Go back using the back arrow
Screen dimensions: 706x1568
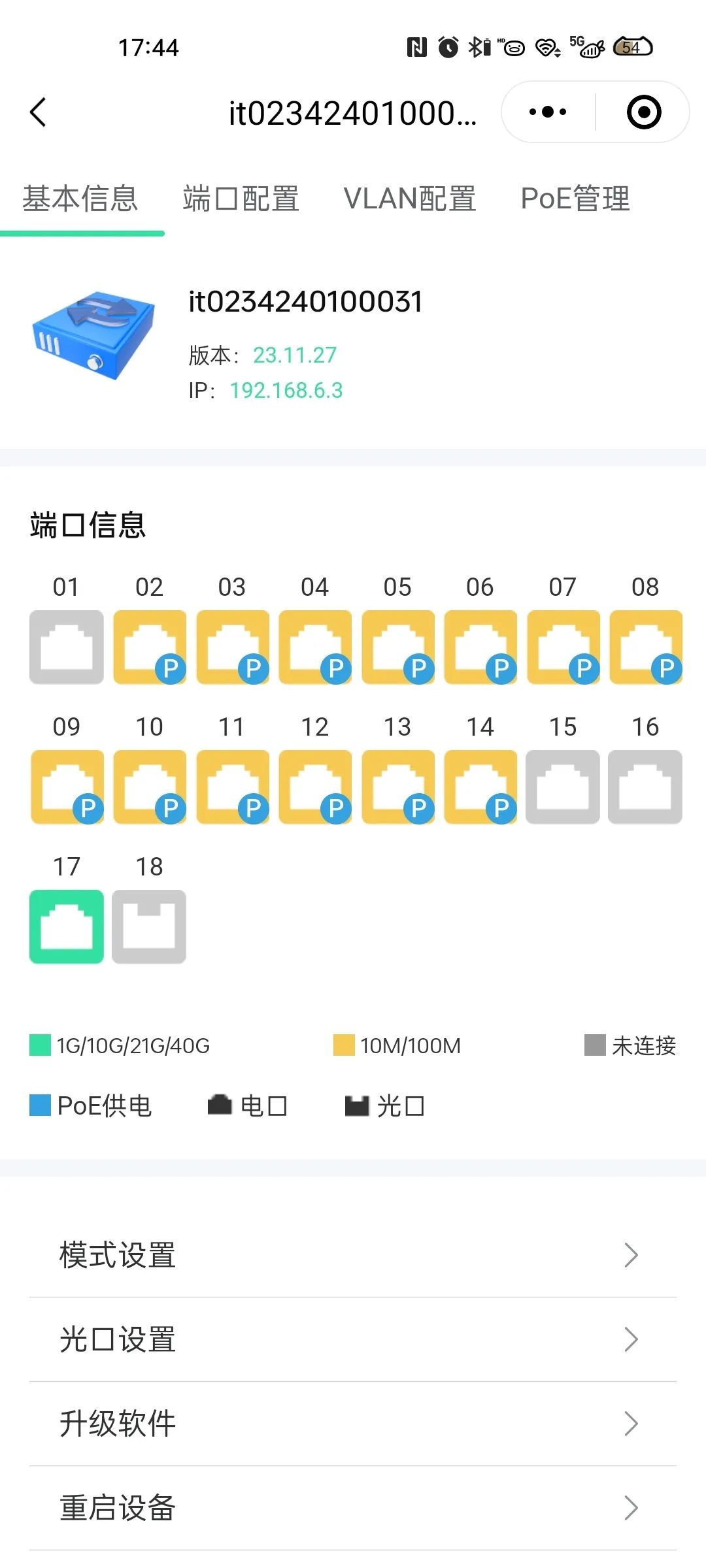[39, 112]
